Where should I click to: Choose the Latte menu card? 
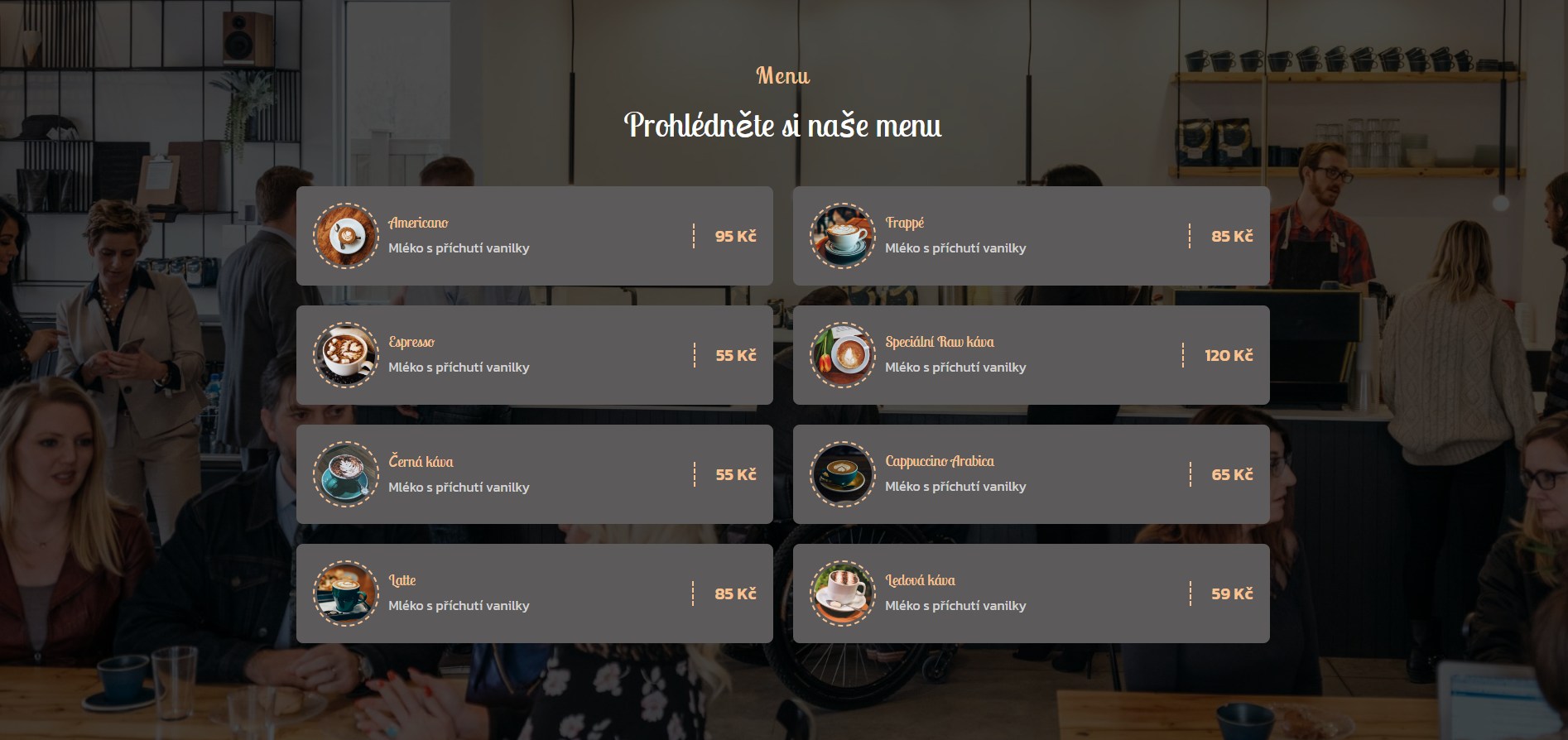pos(534,593)
